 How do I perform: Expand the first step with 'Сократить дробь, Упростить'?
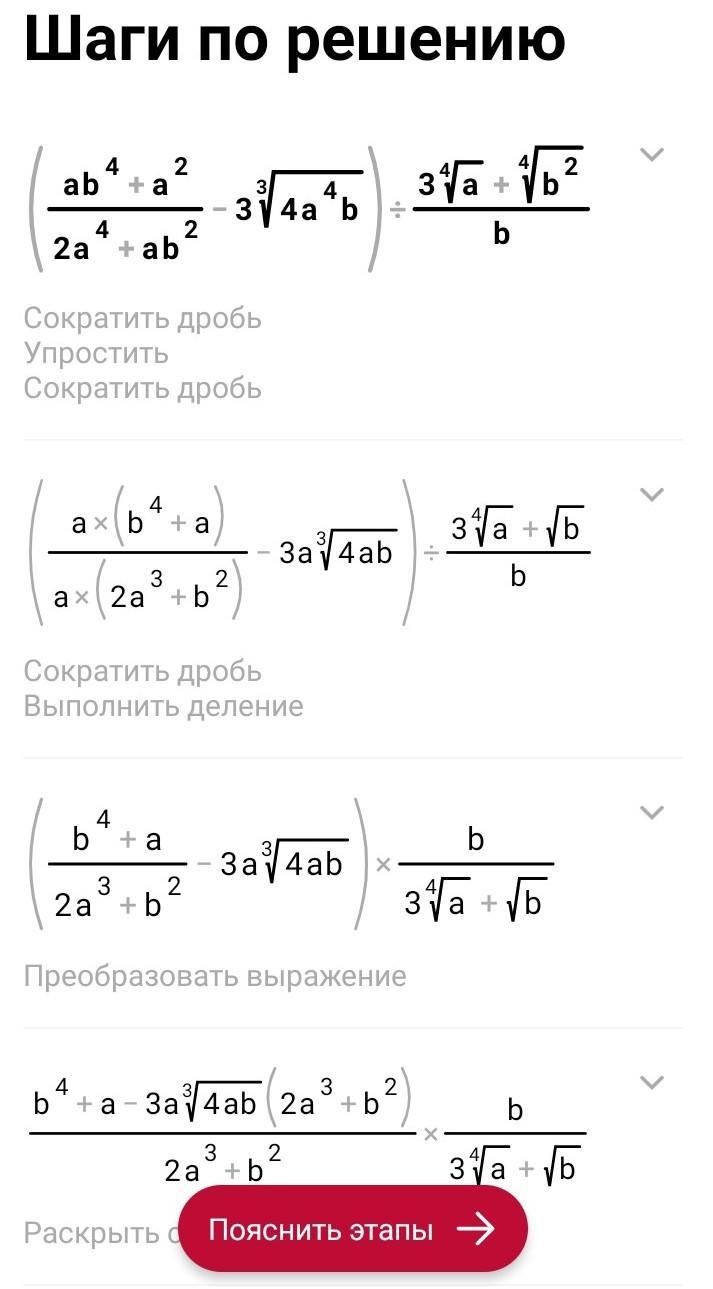click(652, 154)
